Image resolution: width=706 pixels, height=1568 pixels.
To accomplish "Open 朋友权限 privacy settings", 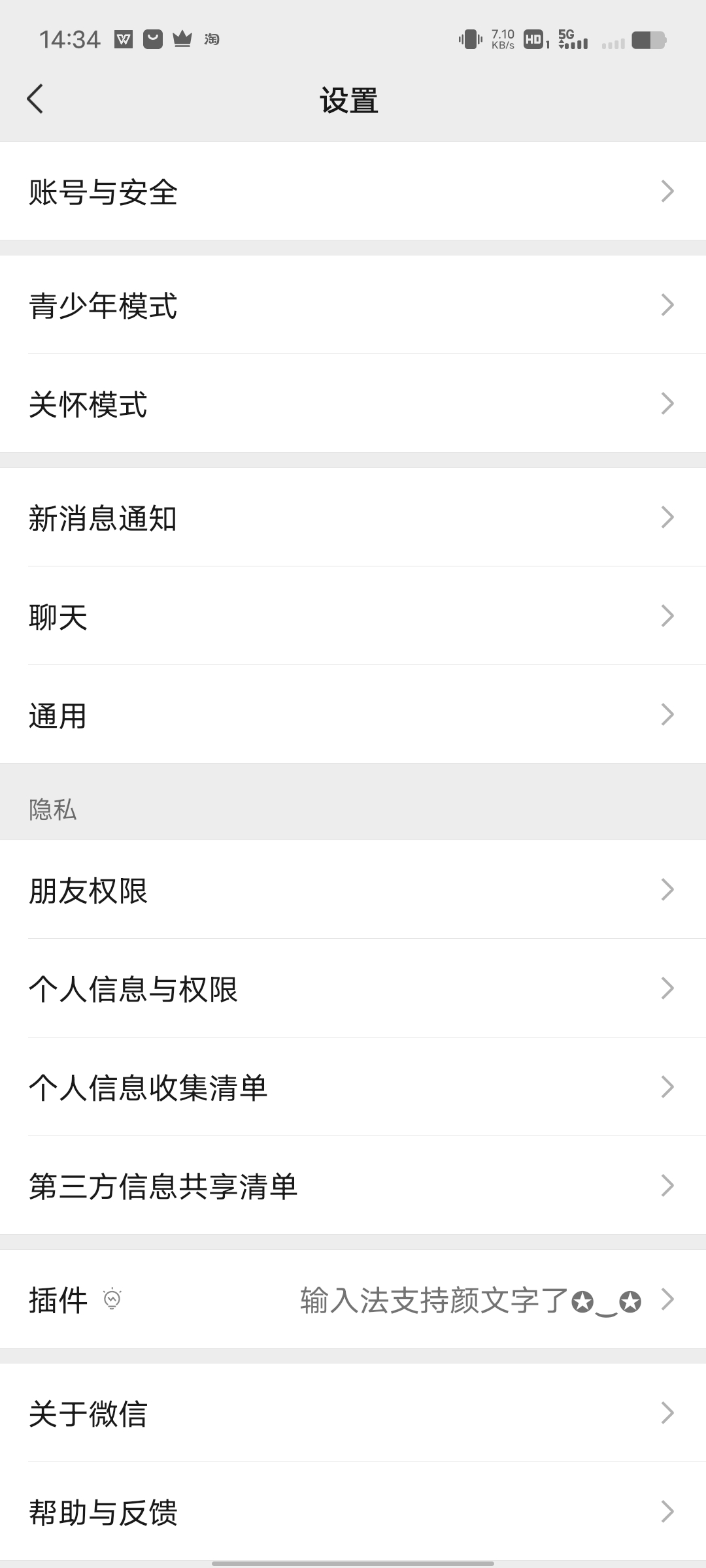I will click(353, 890).
